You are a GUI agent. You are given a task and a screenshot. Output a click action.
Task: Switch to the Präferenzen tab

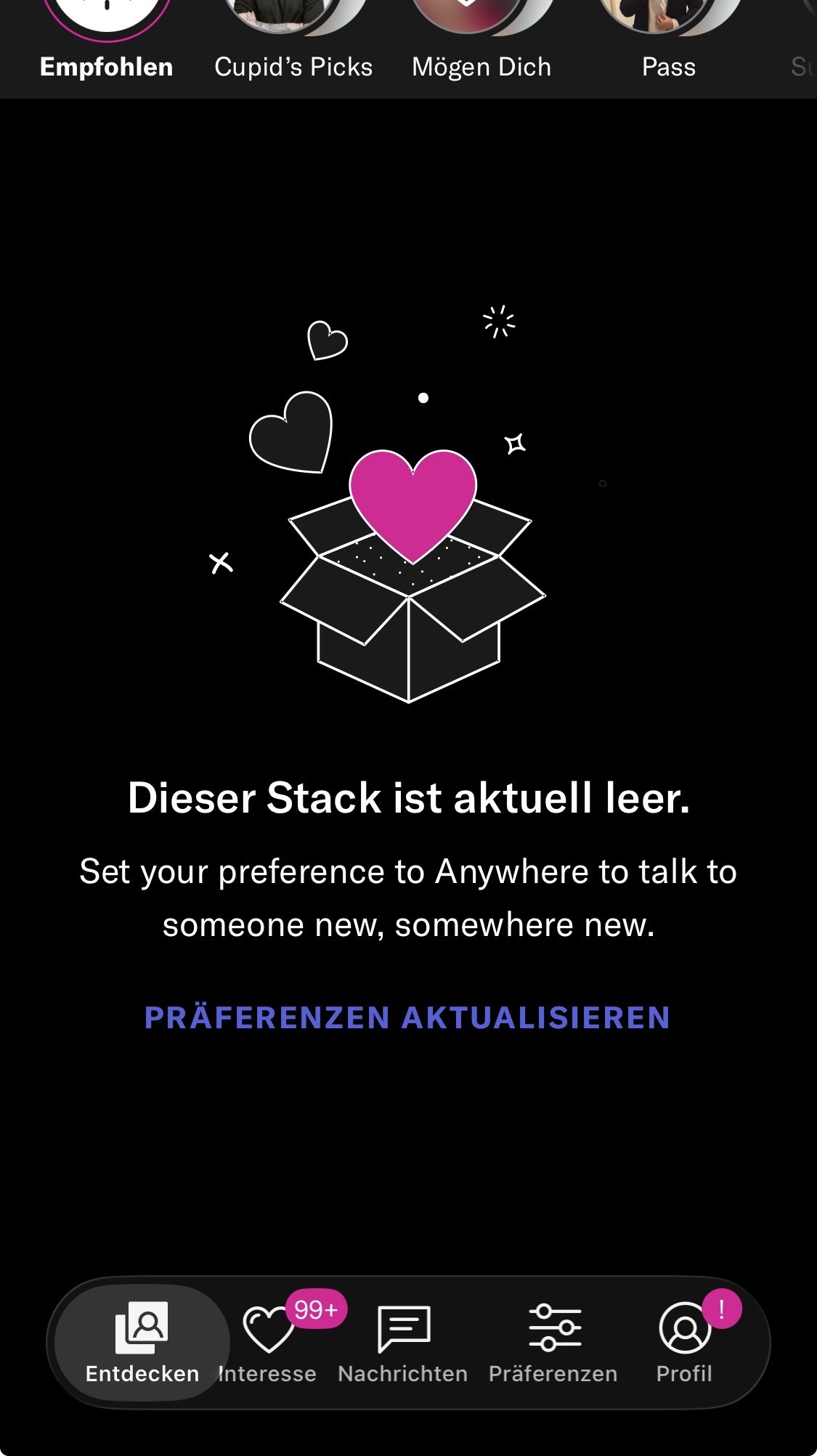pyautogui.click(x=553, y=1342)
